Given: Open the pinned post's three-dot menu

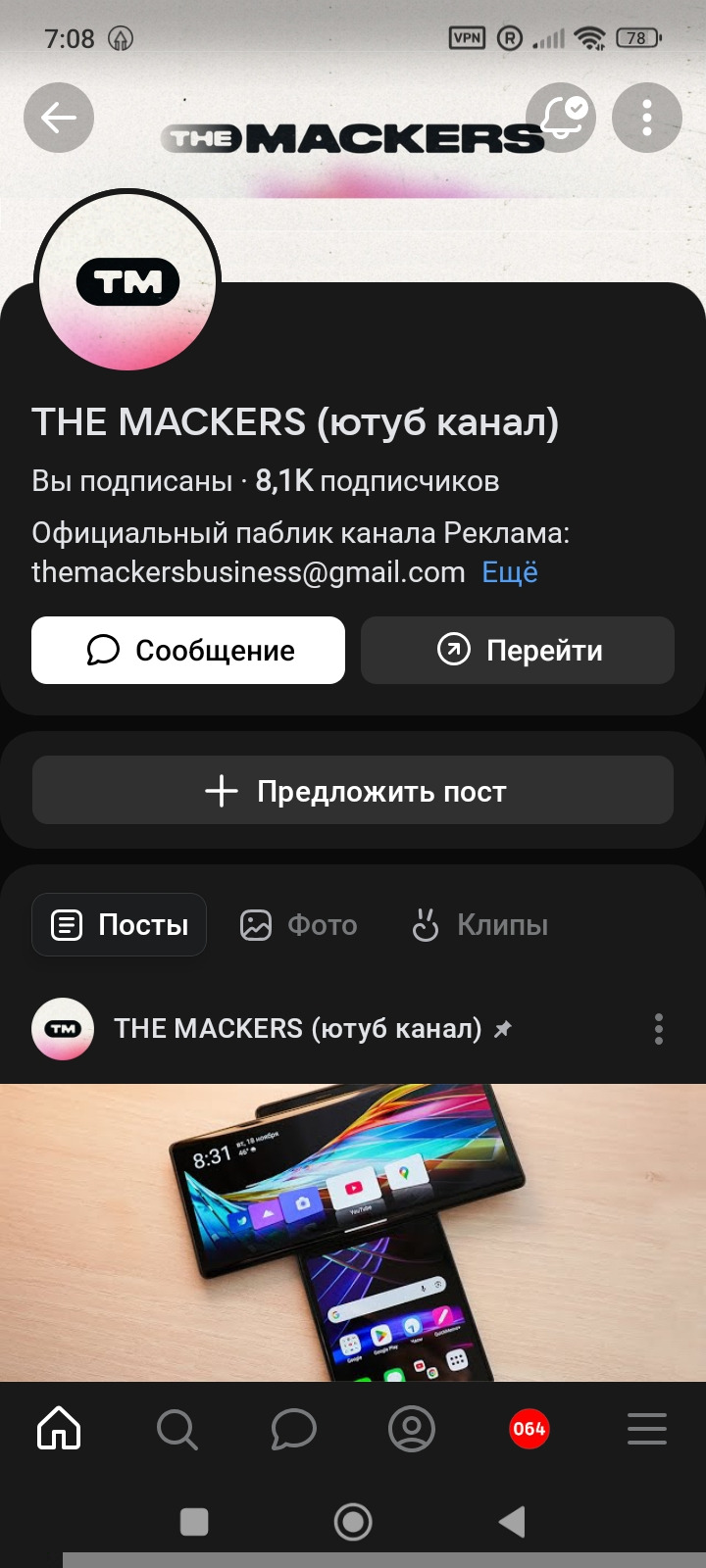Looking at the screenshot, I should tap(659, 1029).
